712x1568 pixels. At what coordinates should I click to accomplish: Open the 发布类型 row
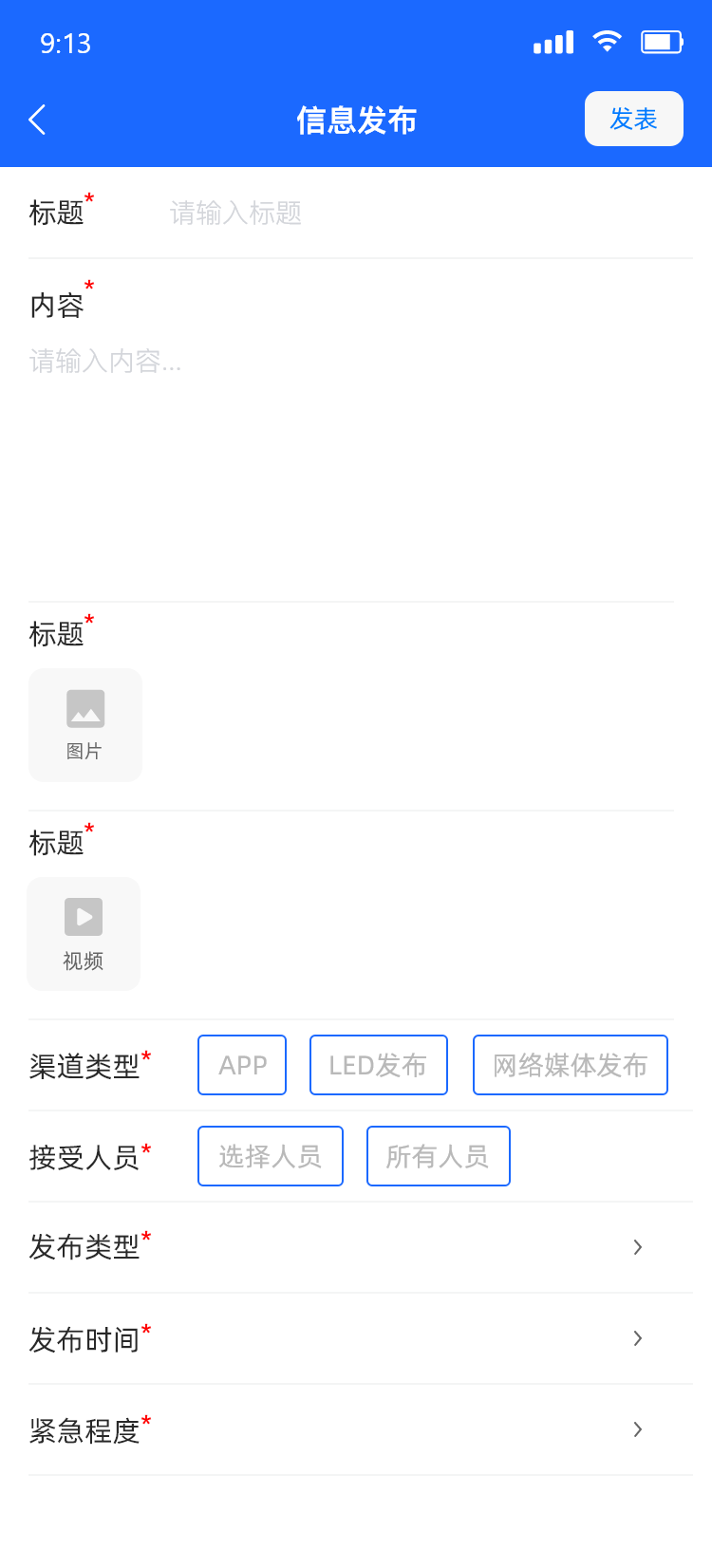(361, 1247)
